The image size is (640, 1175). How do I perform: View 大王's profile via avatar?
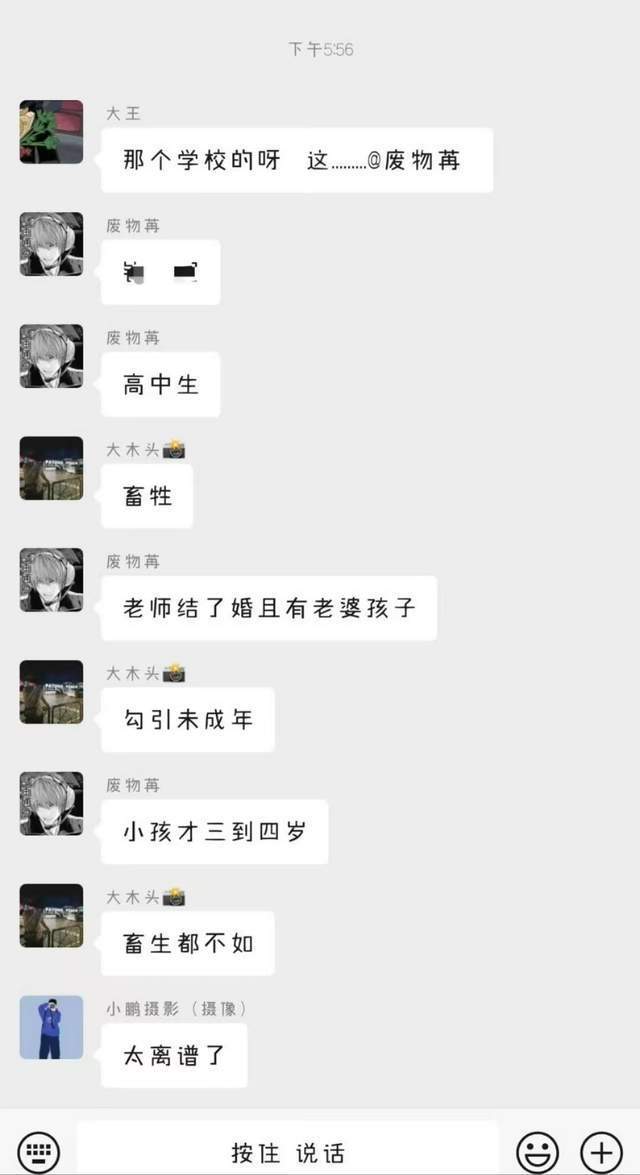click(x=51, y=132)
